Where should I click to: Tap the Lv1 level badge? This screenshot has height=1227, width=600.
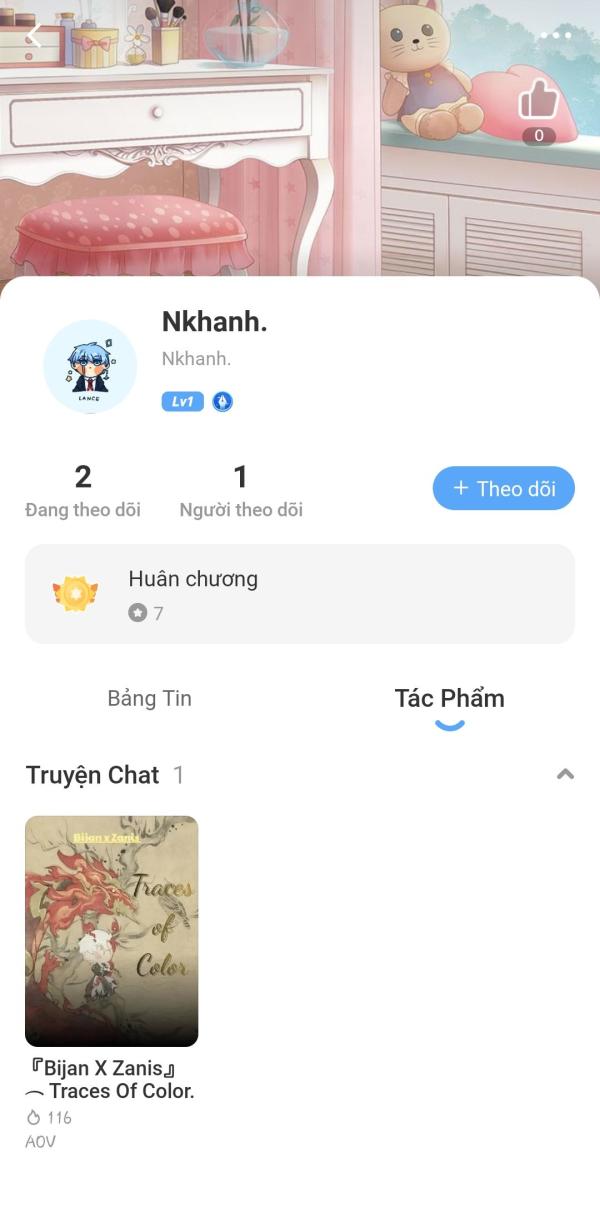183,402
